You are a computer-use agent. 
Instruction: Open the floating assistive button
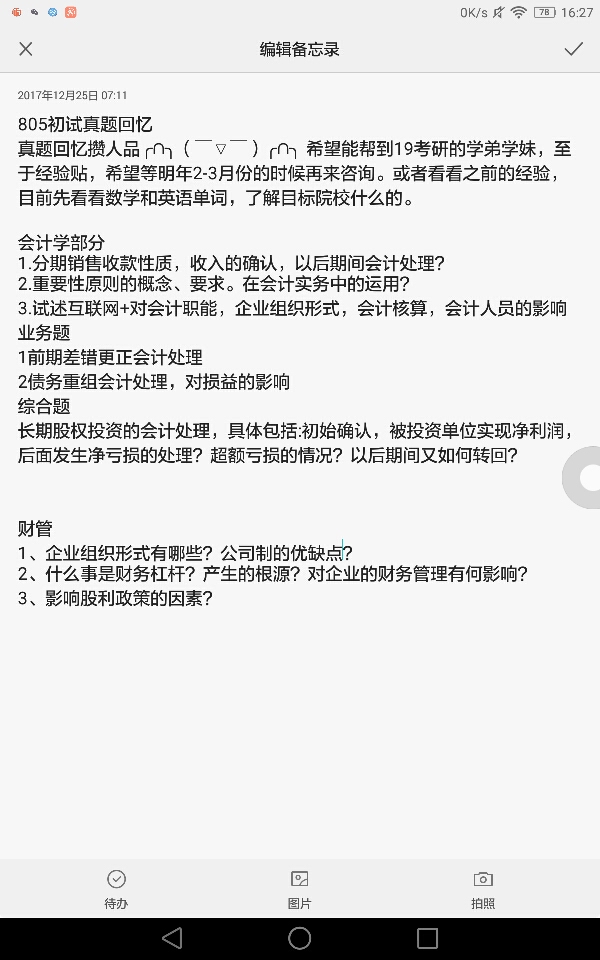coord(583,478)
